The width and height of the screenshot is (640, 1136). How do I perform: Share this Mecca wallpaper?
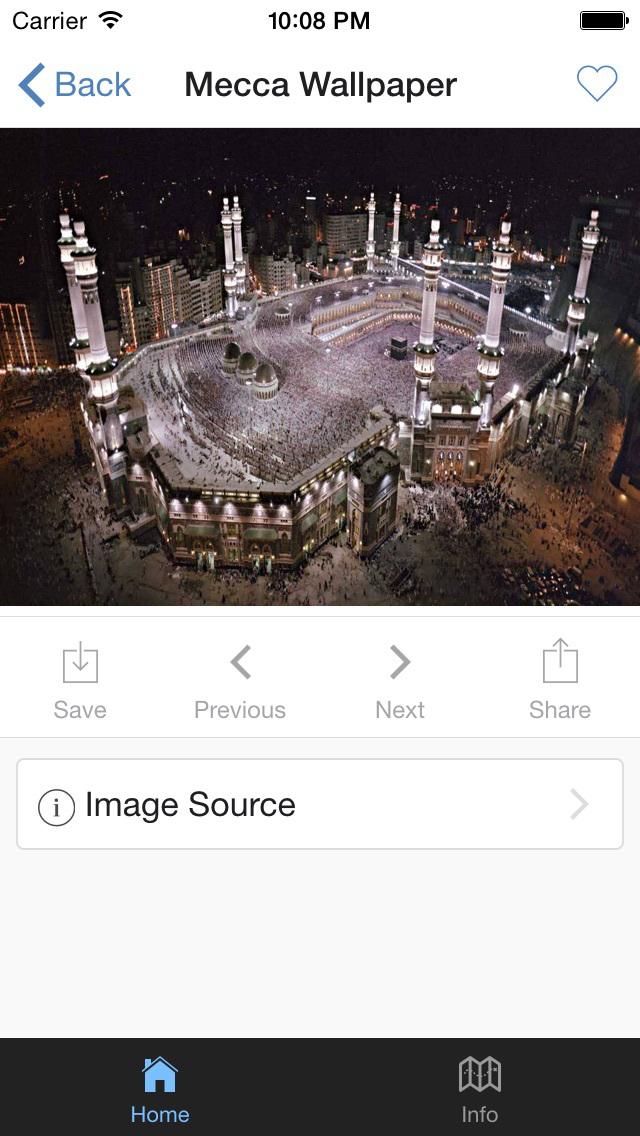560,679
